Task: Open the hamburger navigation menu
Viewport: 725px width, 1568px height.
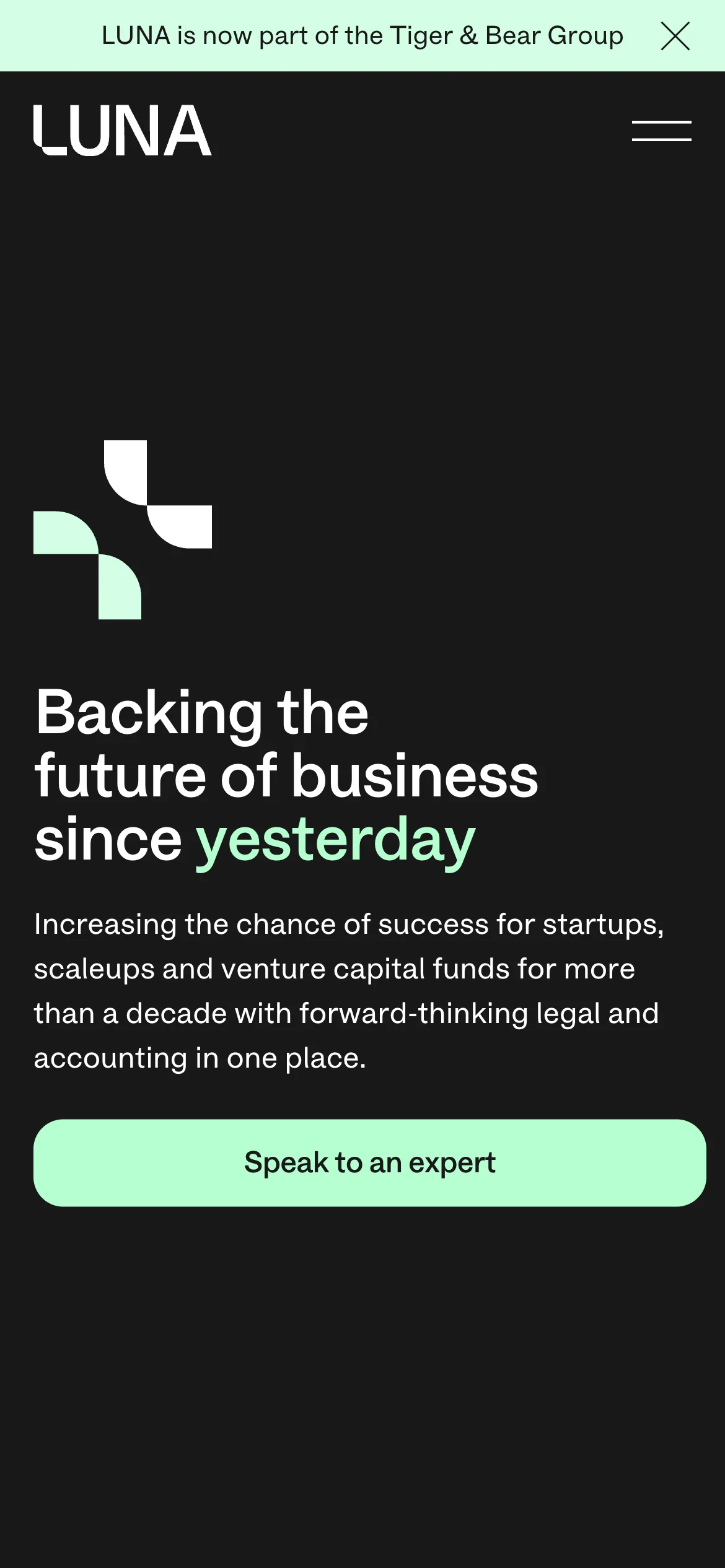Action: click(x=661, y=131)
